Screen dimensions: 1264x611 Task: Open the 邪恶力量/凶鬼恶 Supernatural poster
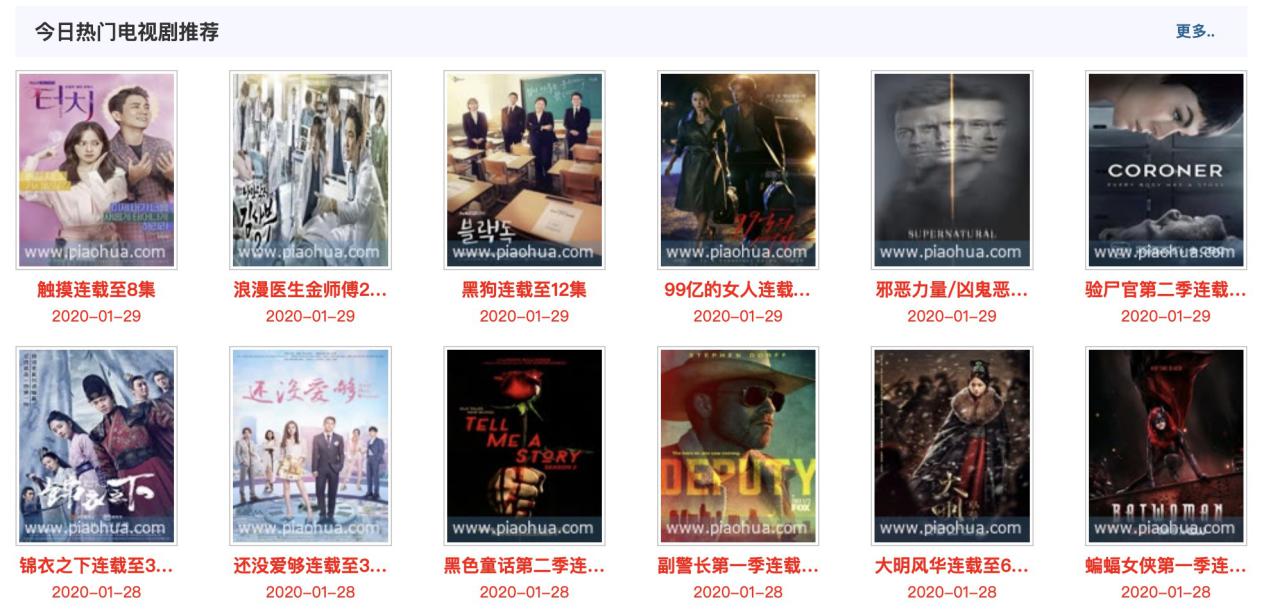click(x=952, y=169)
